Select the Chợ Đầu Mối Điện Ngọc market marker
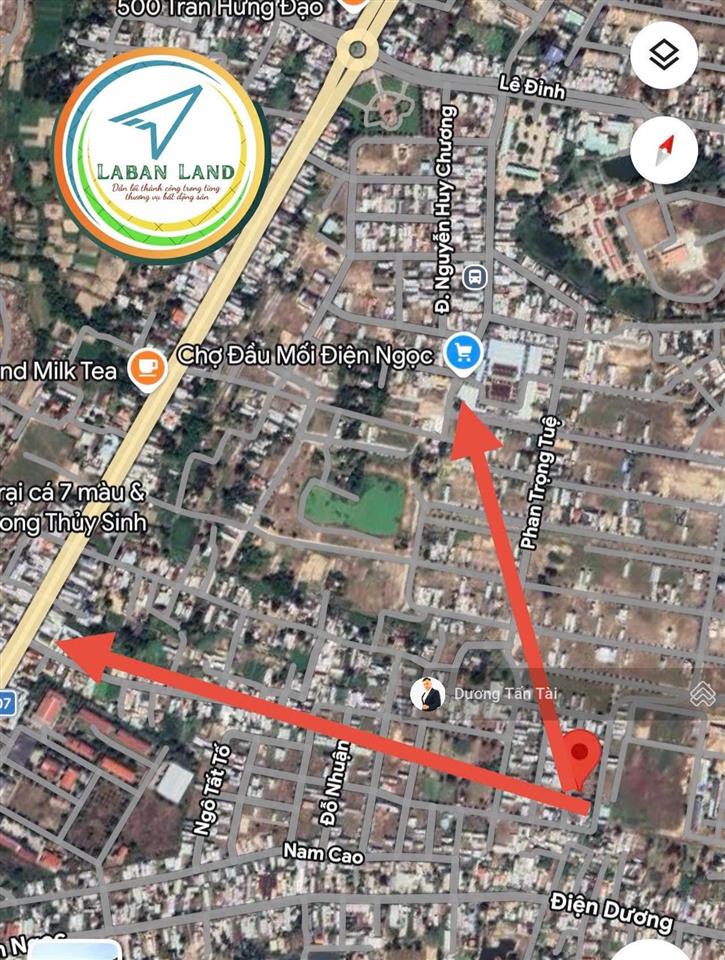This screenshot has height=960, width=725. 464,352
